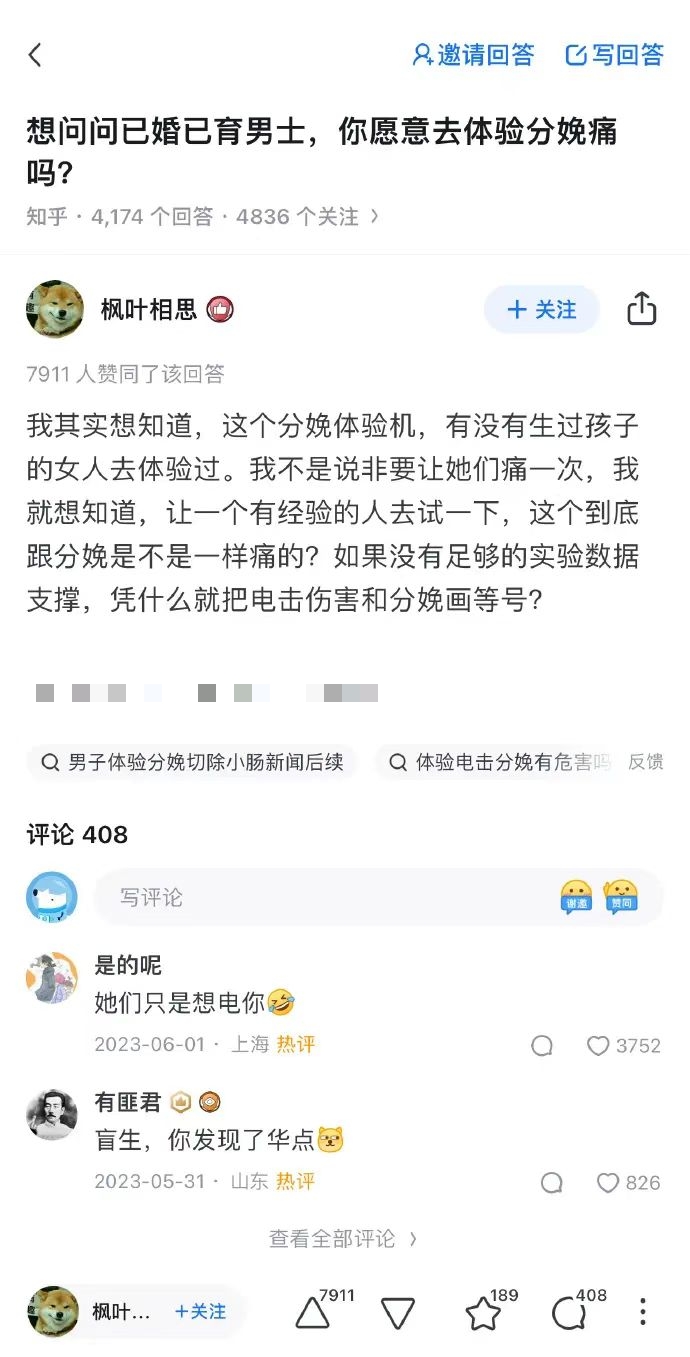Go back using the top-left arrow

(36, 55)
